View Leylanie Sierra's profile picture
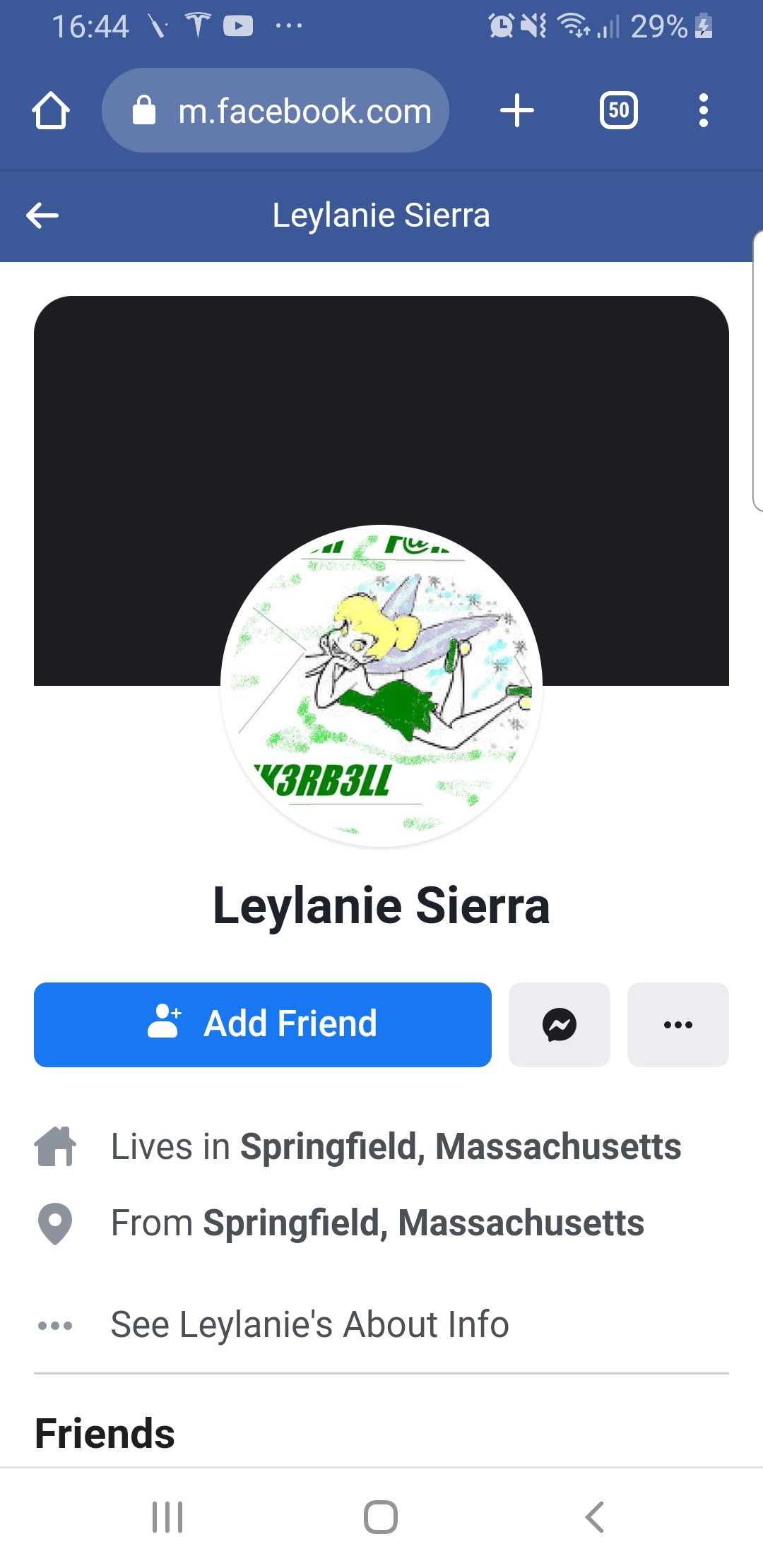The width and height of the screenshot is (763, 1568). point(381,685)
